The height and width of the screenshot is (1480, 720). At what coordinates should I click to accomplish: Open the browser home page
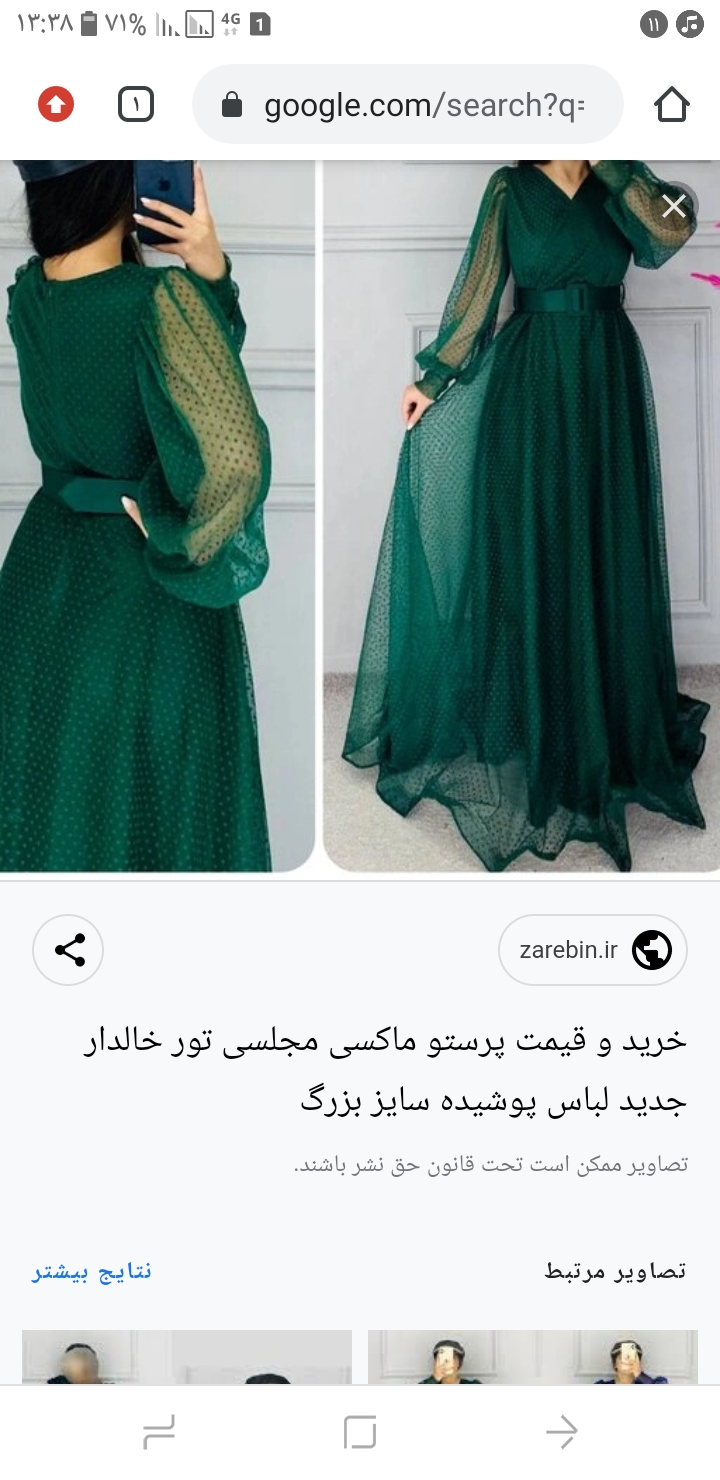pos(672,105)
